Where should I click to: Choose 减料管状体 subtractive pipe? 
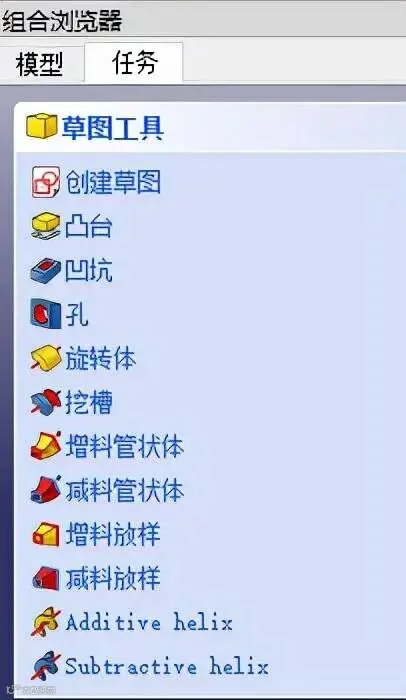coord(107,490)
